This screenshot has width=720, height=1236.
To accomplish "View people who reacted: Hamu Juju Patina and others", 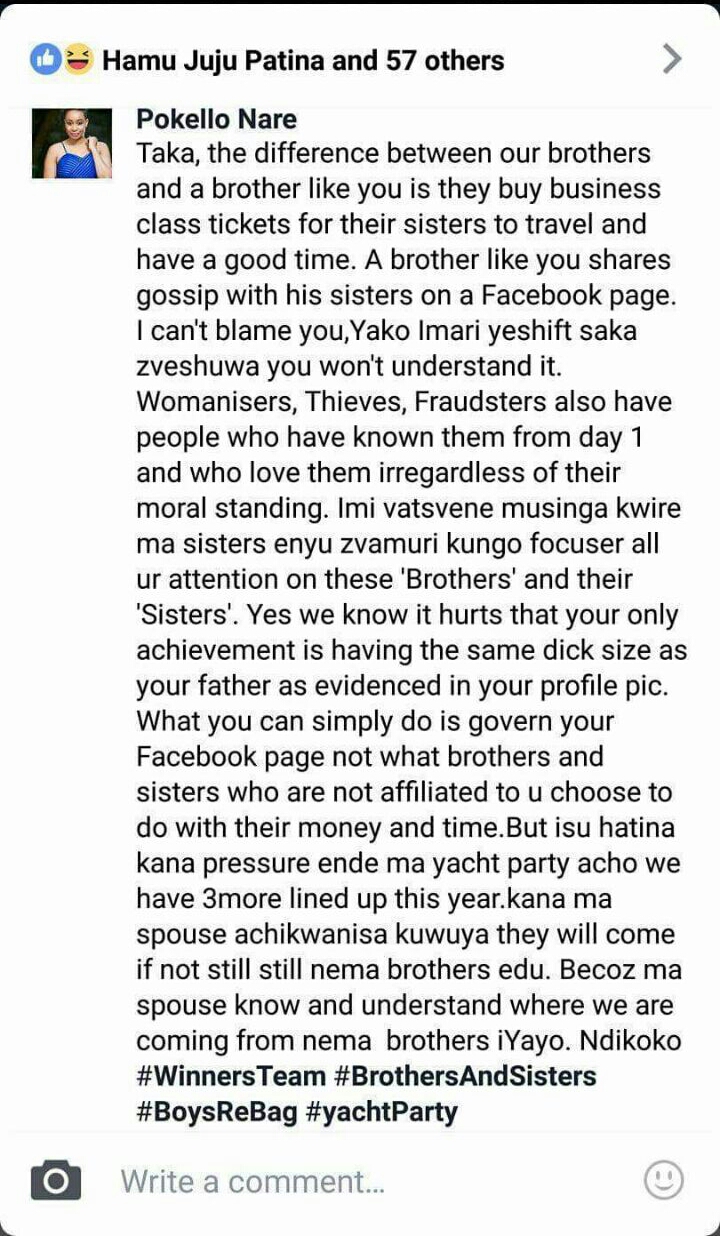I will click(x=303, y=60).
